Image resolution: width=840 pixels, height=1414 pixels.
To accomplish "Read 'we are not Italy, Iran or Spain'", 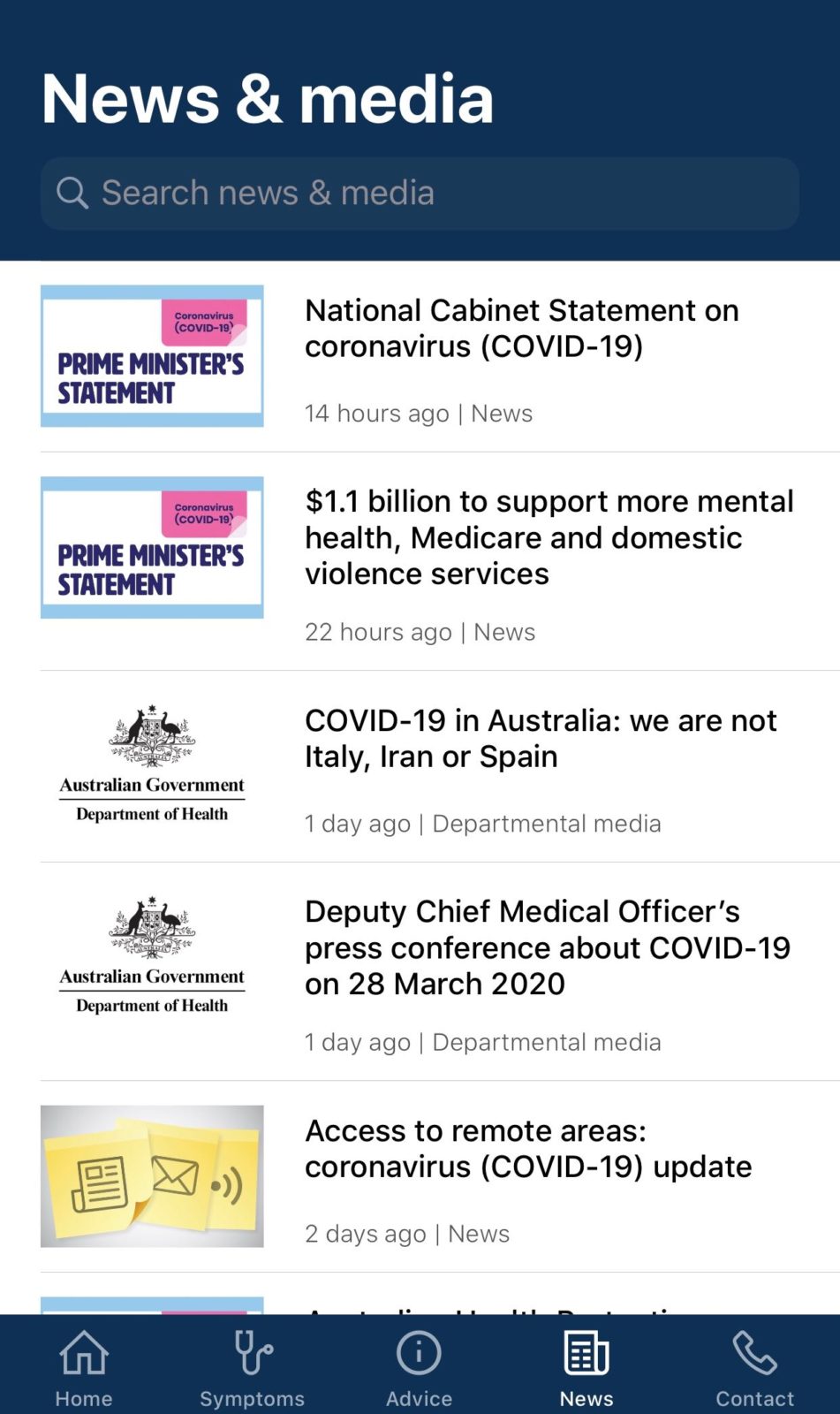I will [x=539, y=739].
